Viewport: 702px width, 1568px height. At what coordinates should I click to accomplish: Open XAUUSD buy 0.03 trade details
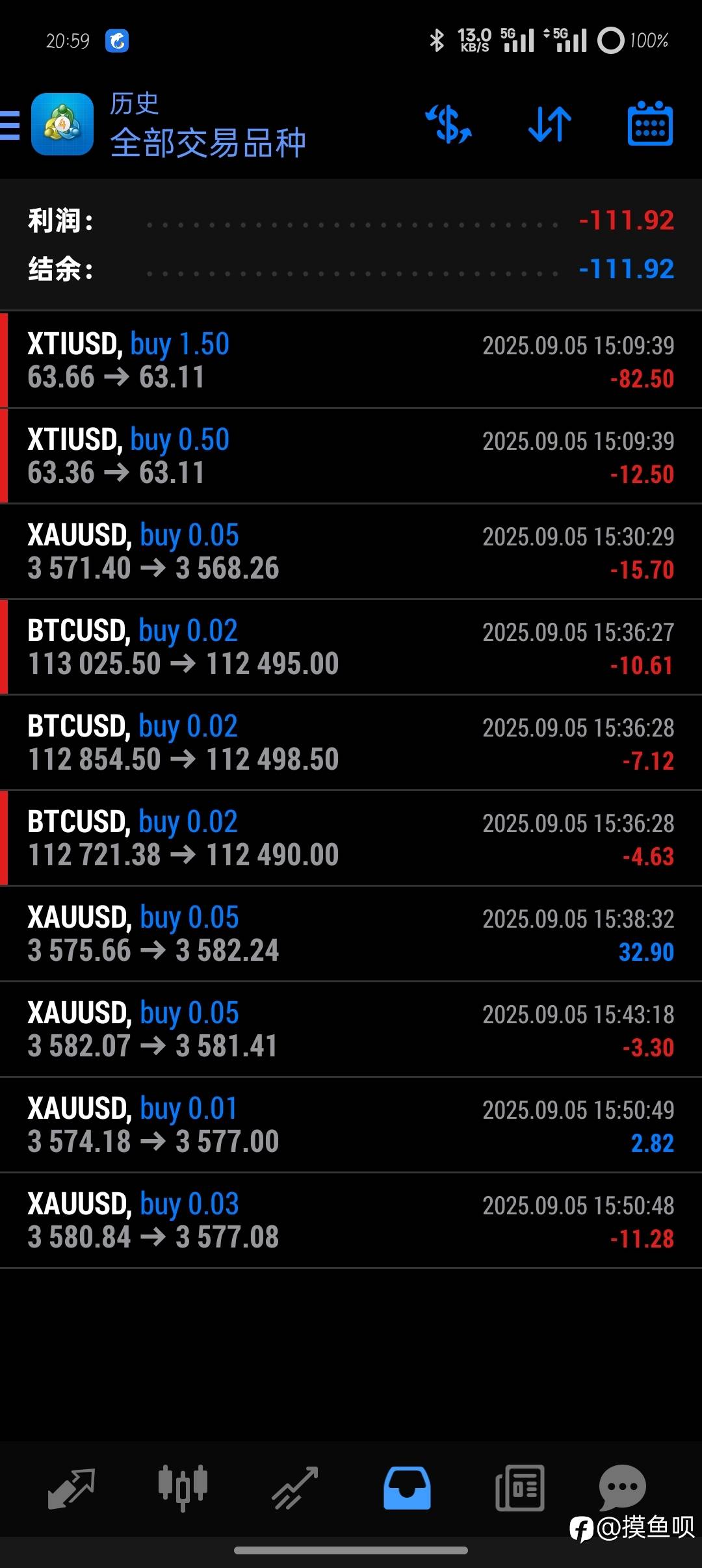pyautogui.click(x=351, y=1220)
